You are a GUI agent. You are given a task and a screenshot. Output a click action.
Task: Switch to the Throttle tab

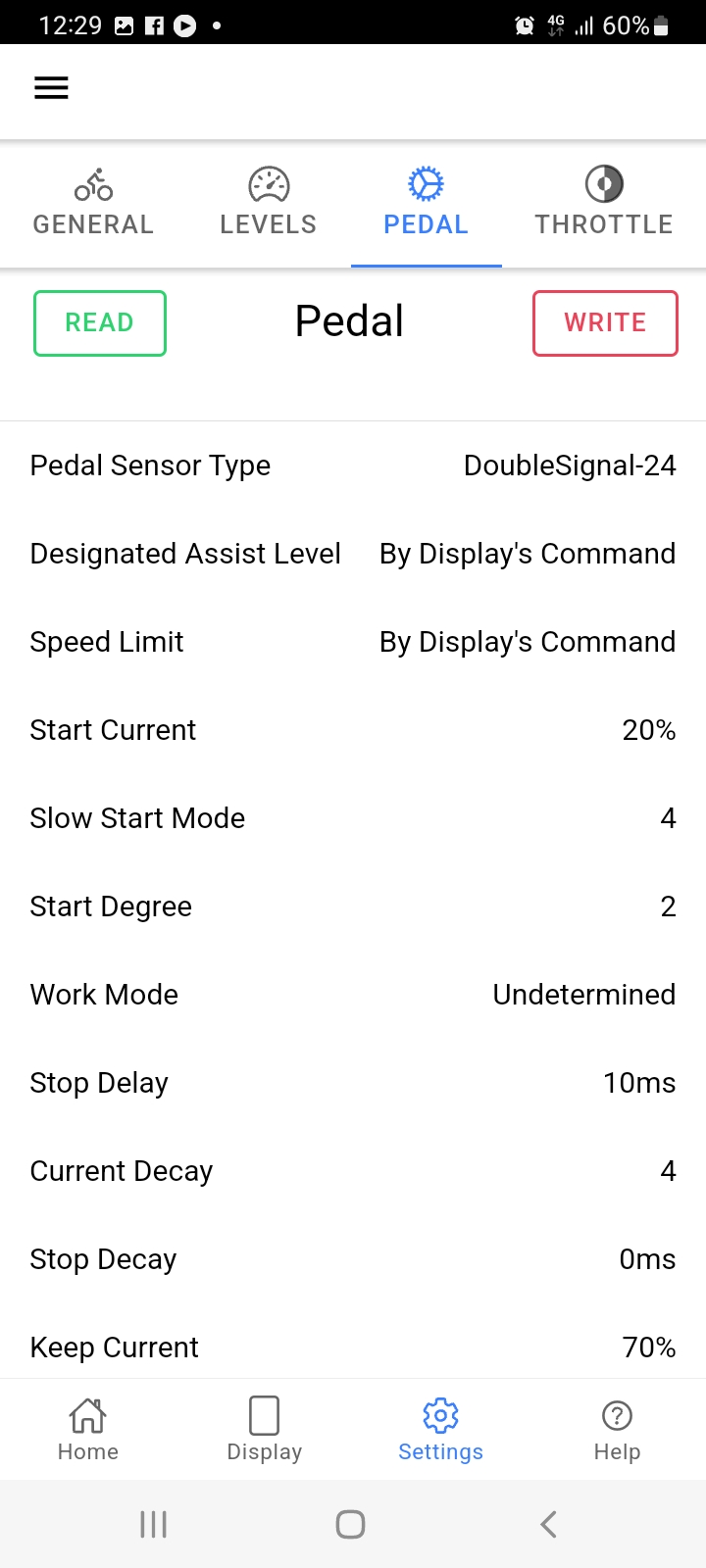(x=604, y=203)
